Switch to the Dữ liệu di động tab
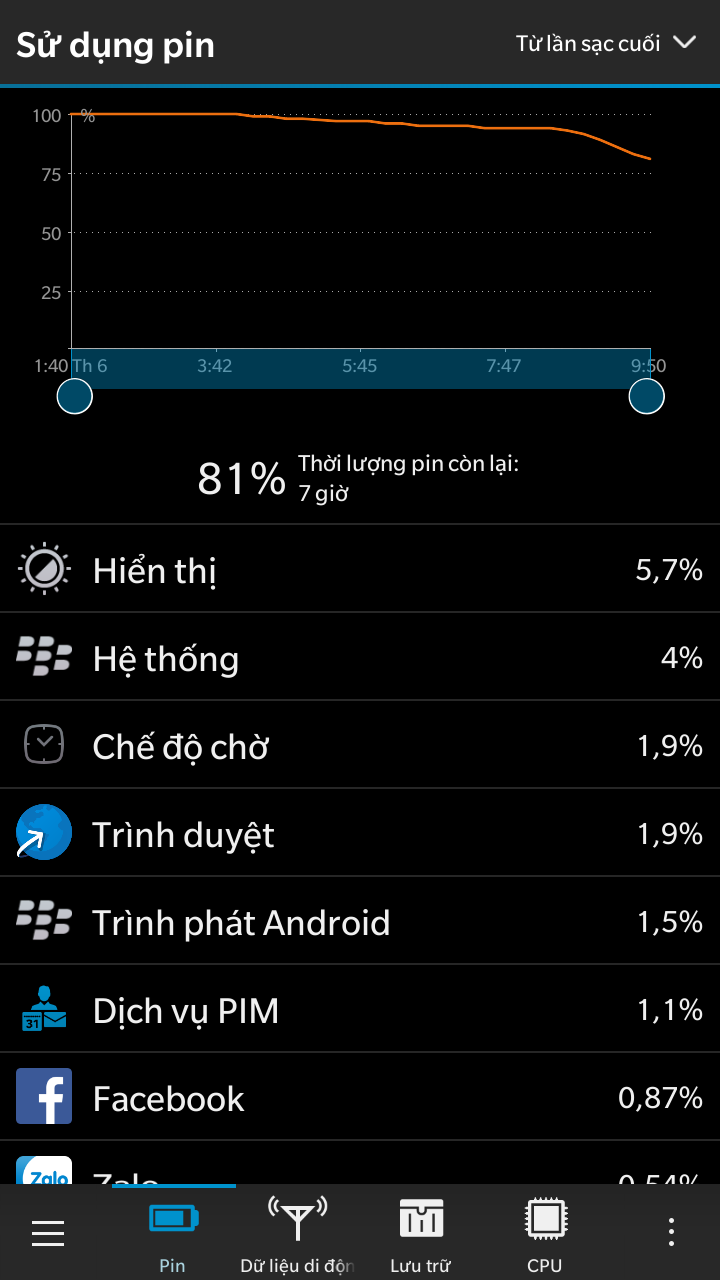Viewport: 720px width, 1280px height. click(297, 1233)
